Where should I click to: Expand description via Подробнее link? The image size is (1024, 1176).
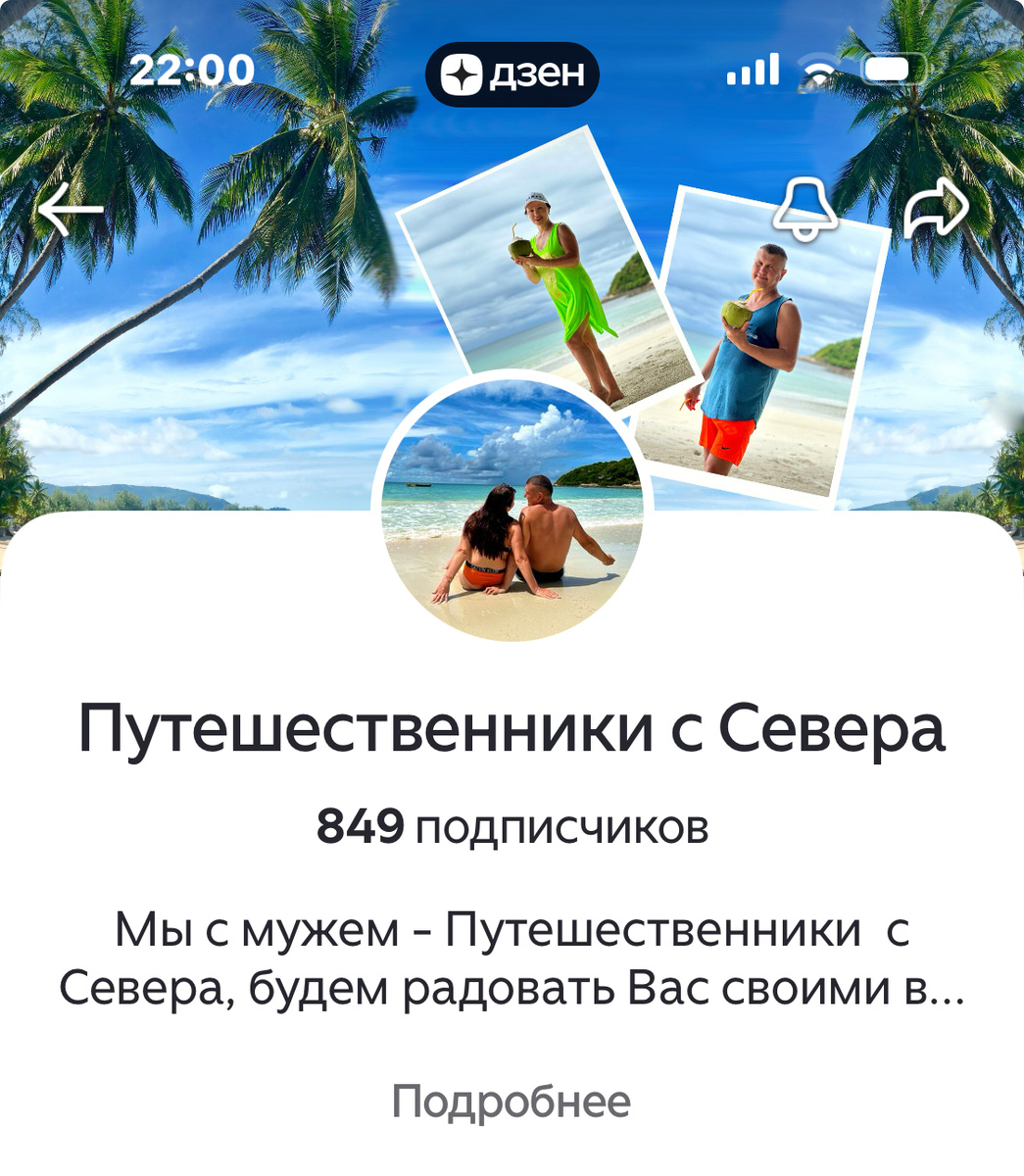512,1102
